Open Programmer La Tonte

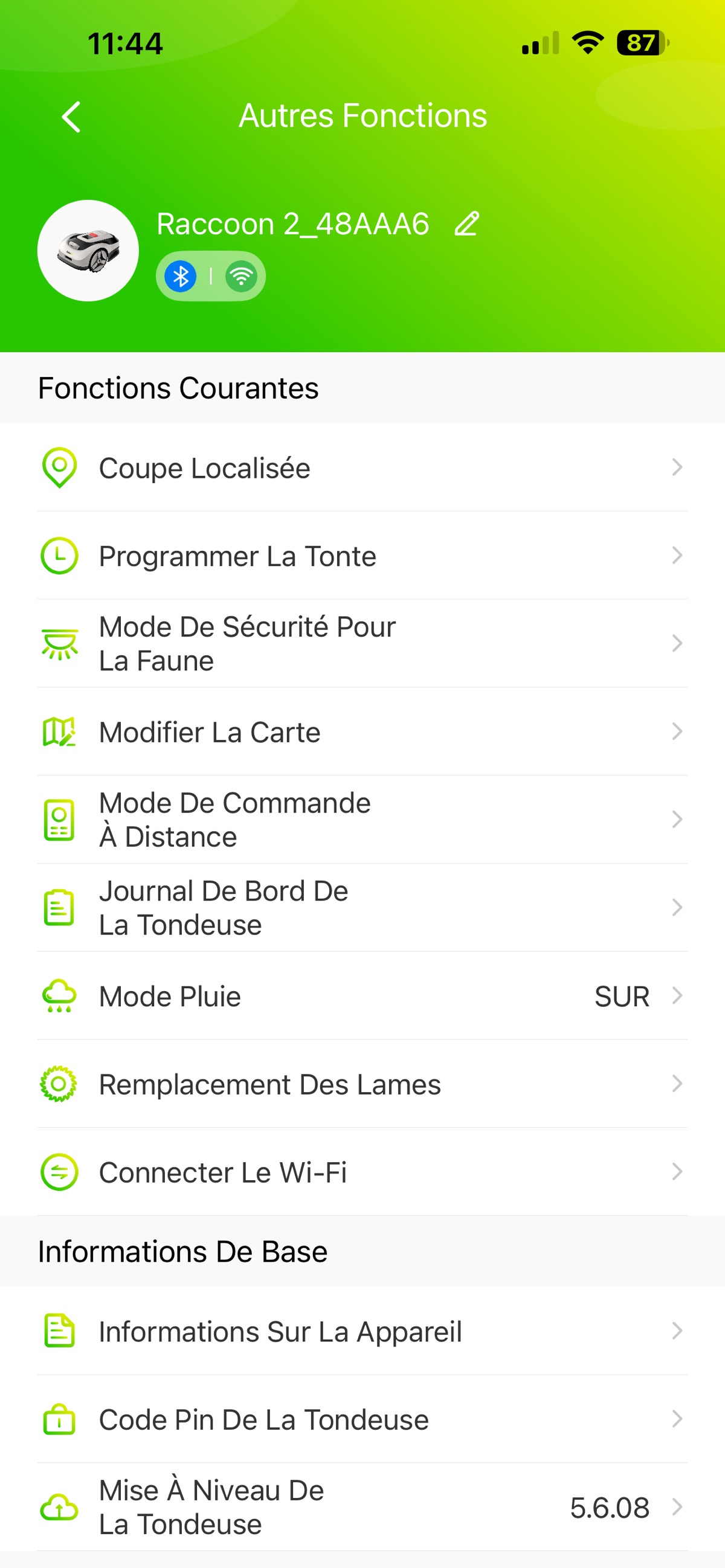pyautogui.click(x=362, y=556)
